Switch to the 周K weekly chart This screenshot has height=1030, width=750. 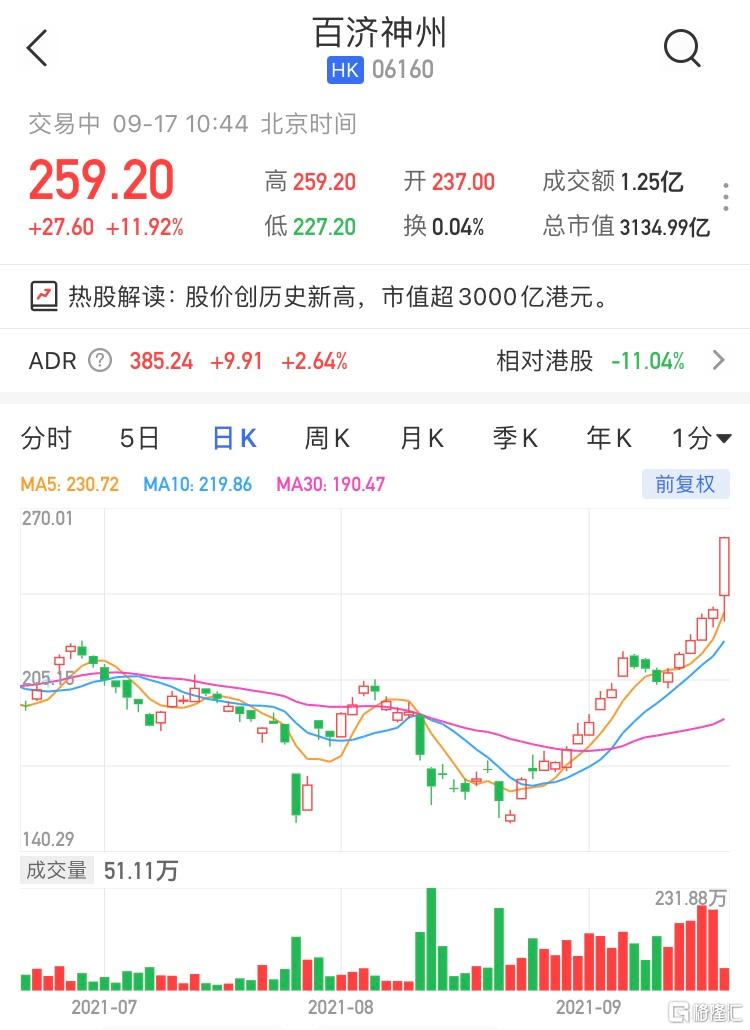click(327, 438)
